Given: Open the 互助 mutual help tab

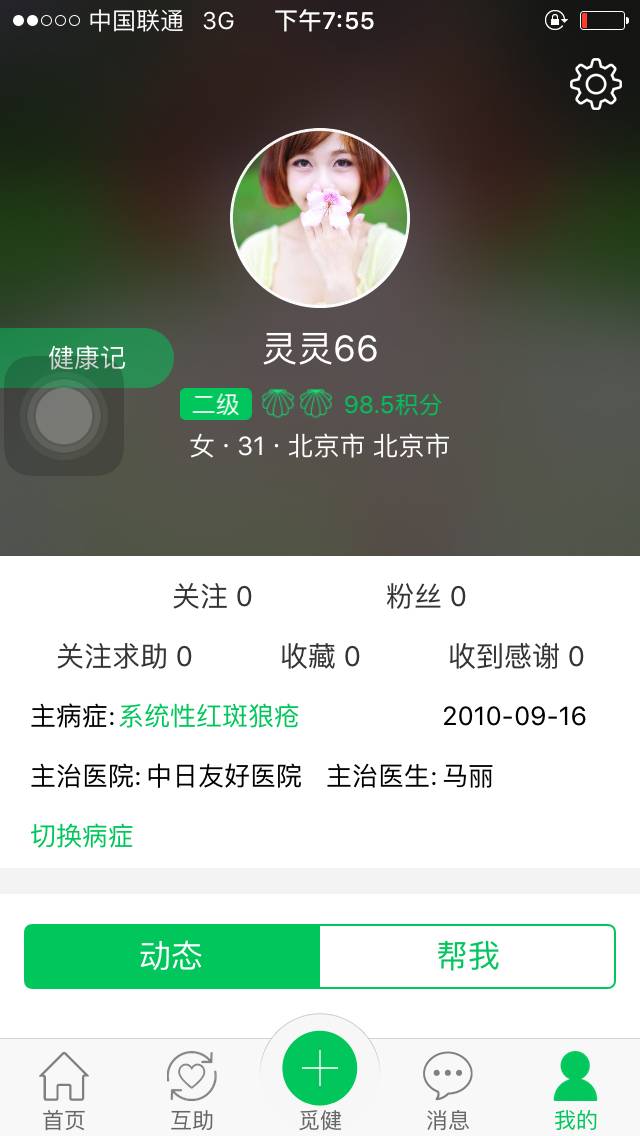Looking at the screenshot, I should click(x=192, y=1090).
